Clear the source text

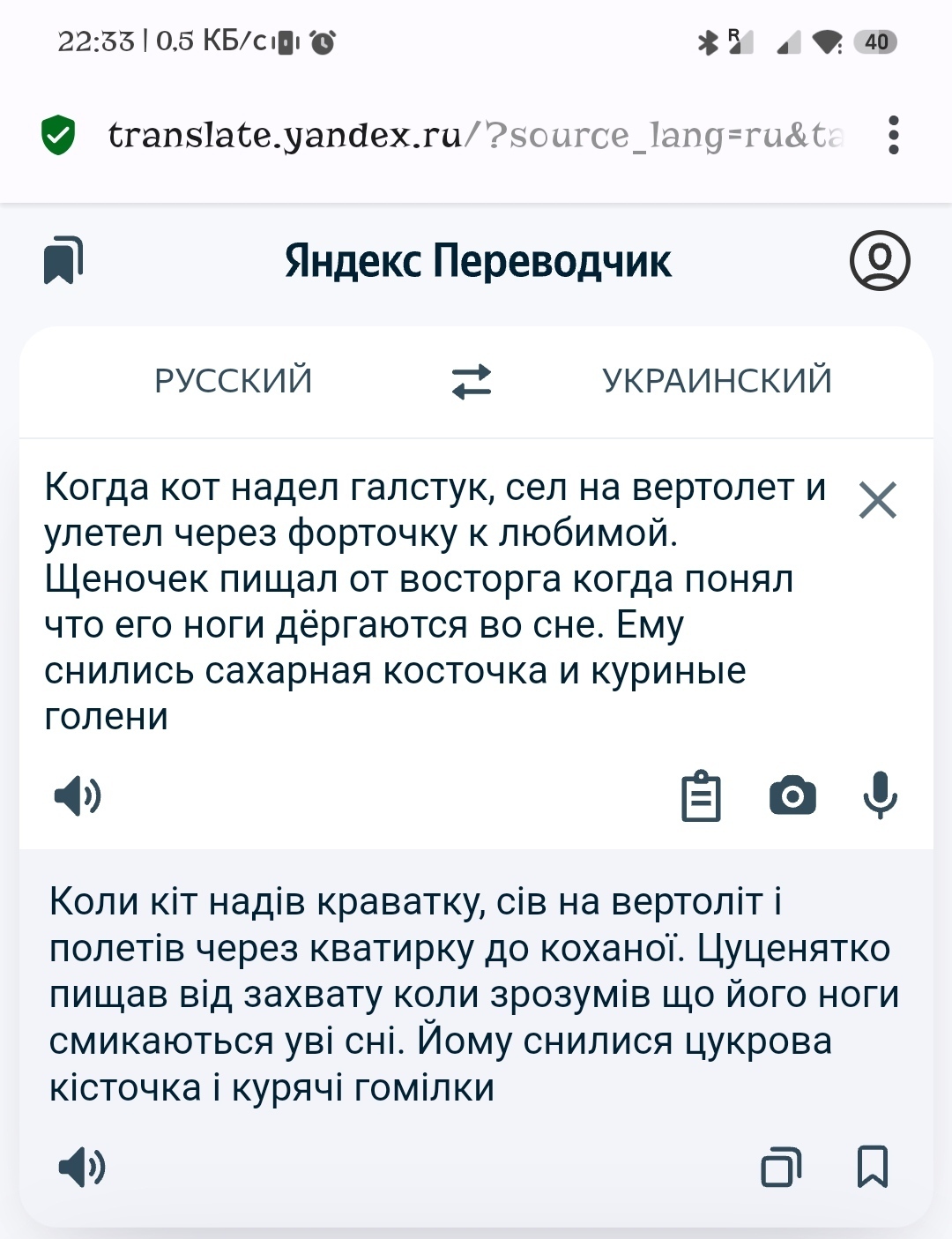pos(877,501)
